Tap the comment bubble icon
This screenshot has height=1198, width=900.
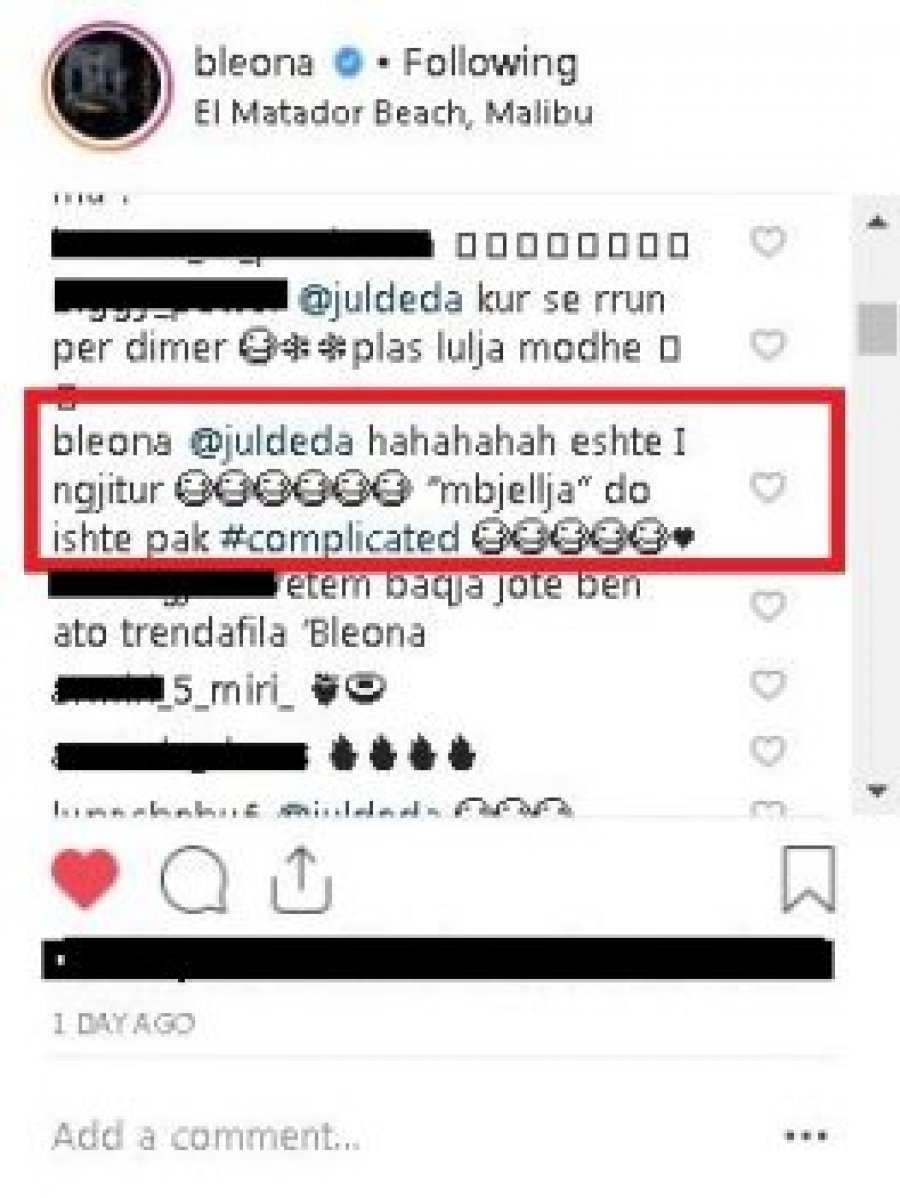[x=194, y=882]
